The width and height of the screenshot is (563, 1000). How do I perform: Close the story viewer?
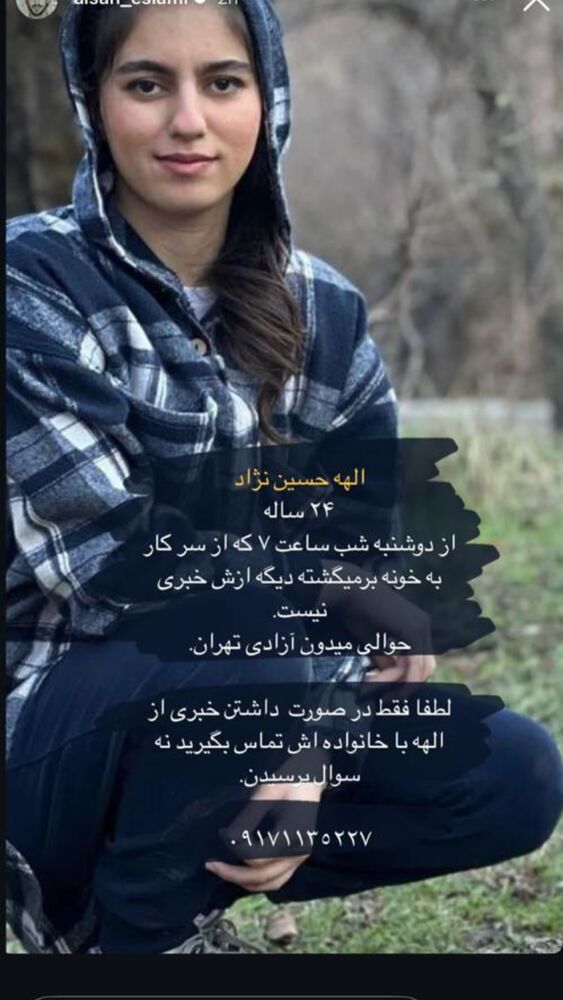pyautogui.click(x=536, y=3)
